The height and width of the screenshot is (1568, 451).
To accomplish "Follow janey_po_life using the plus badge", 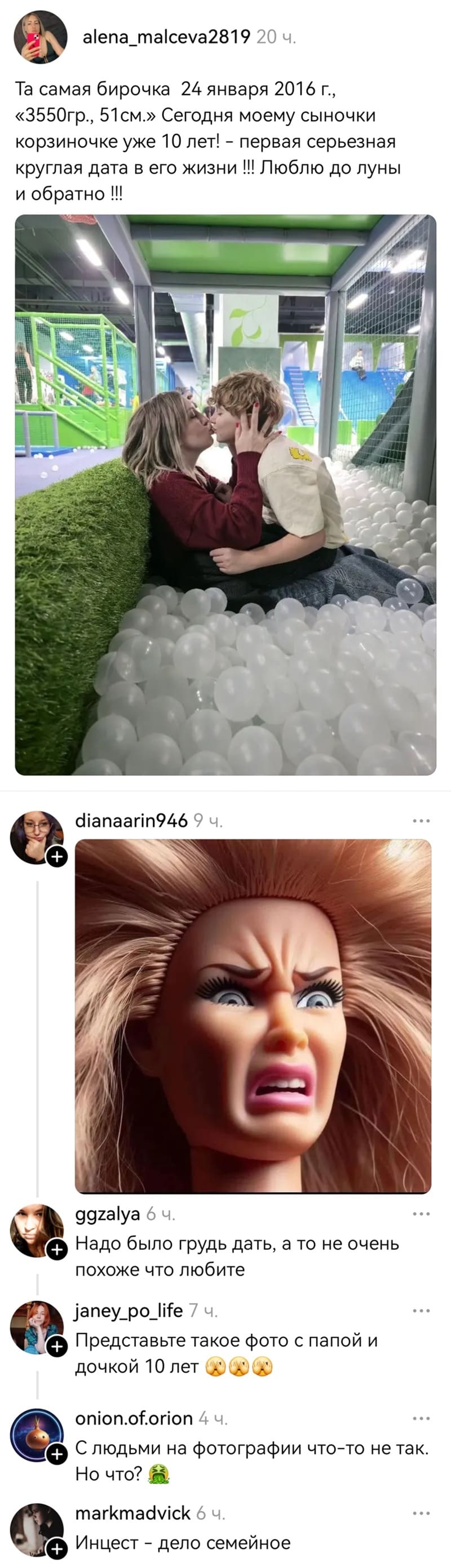I will point(57,1347).
